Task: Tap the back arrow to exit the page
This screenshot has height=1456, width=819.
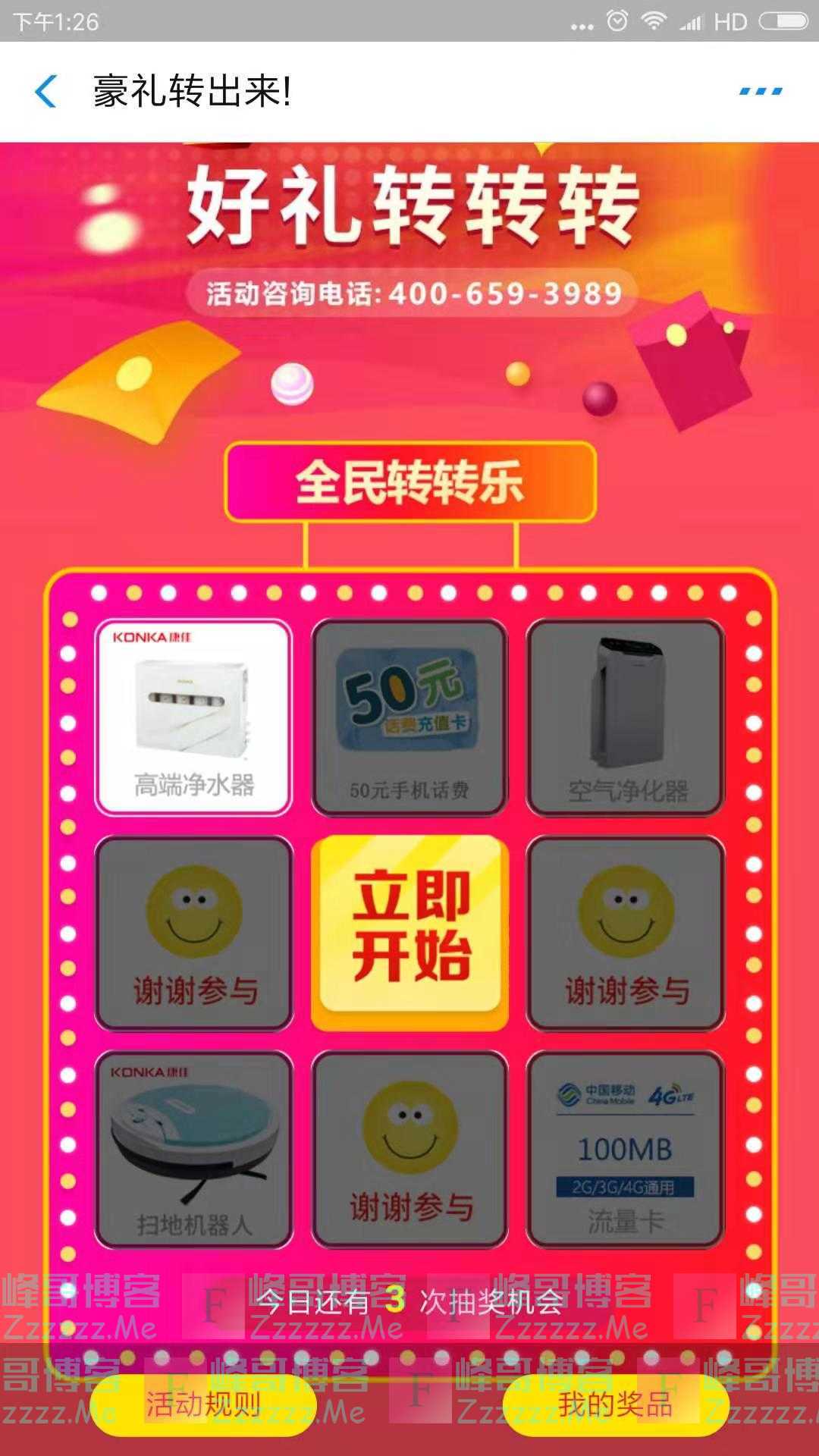Action: point(47,90)
